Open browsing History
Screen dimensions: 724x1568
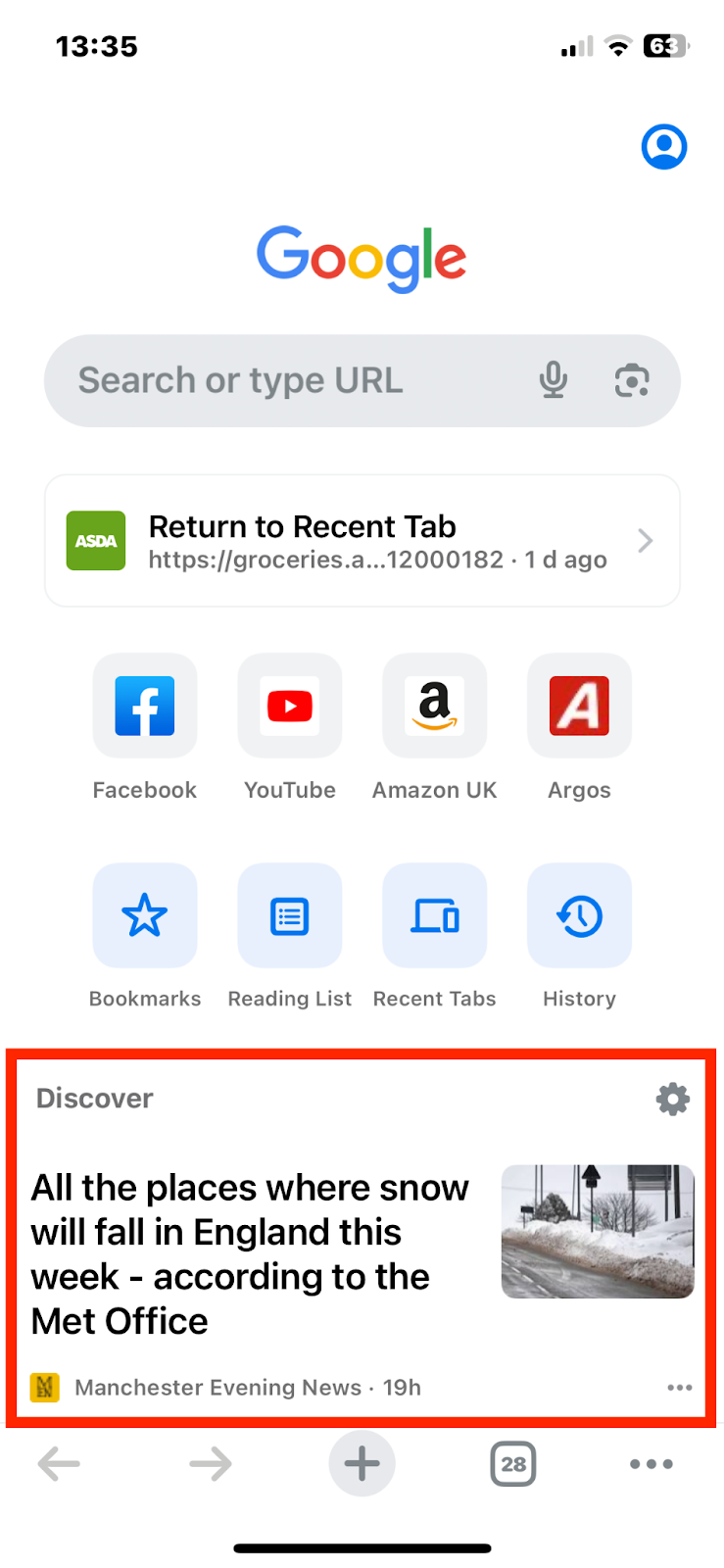(579, 915)
